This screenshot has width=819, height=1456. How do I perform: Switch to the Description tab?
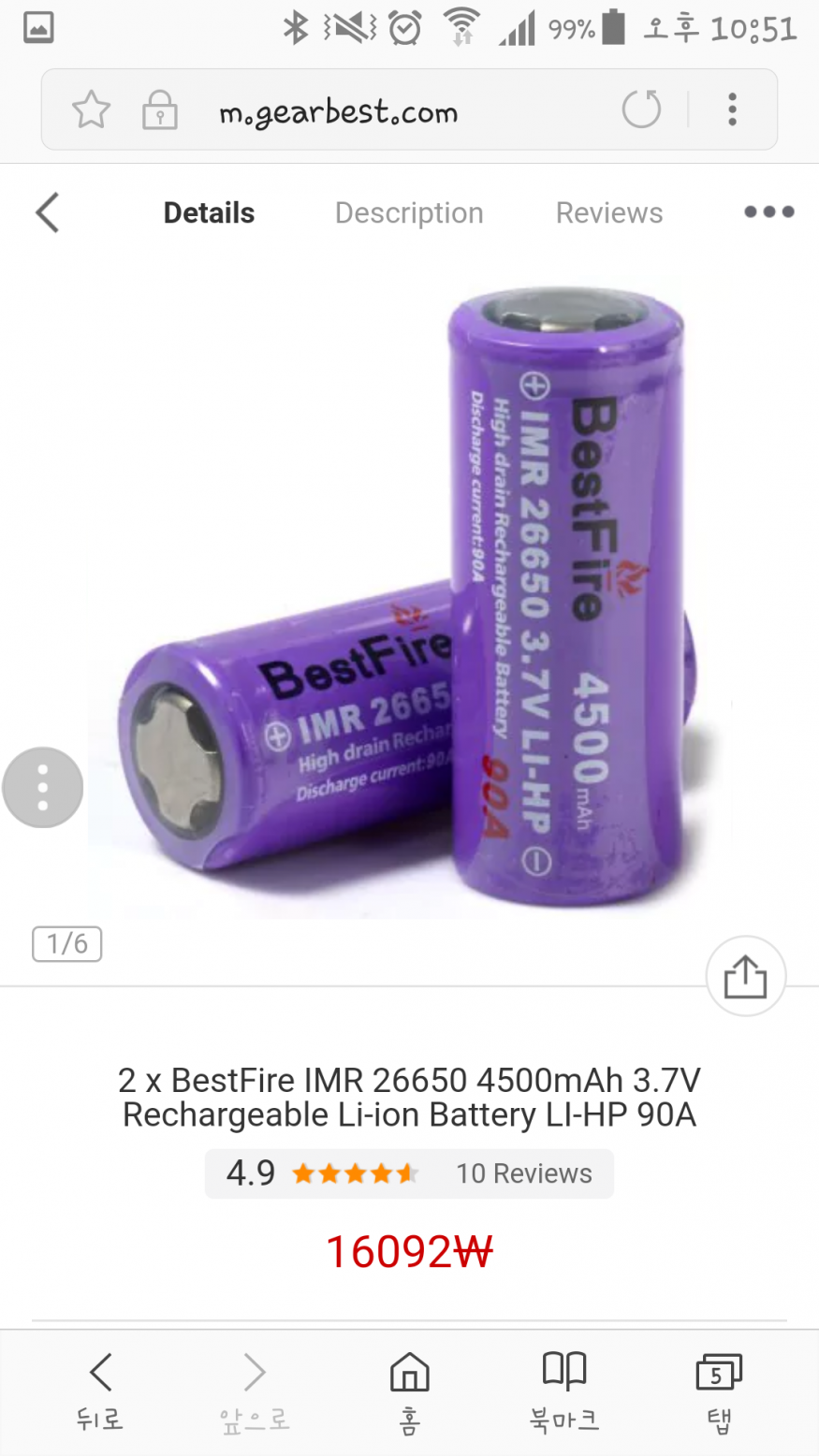coord(409,213)
